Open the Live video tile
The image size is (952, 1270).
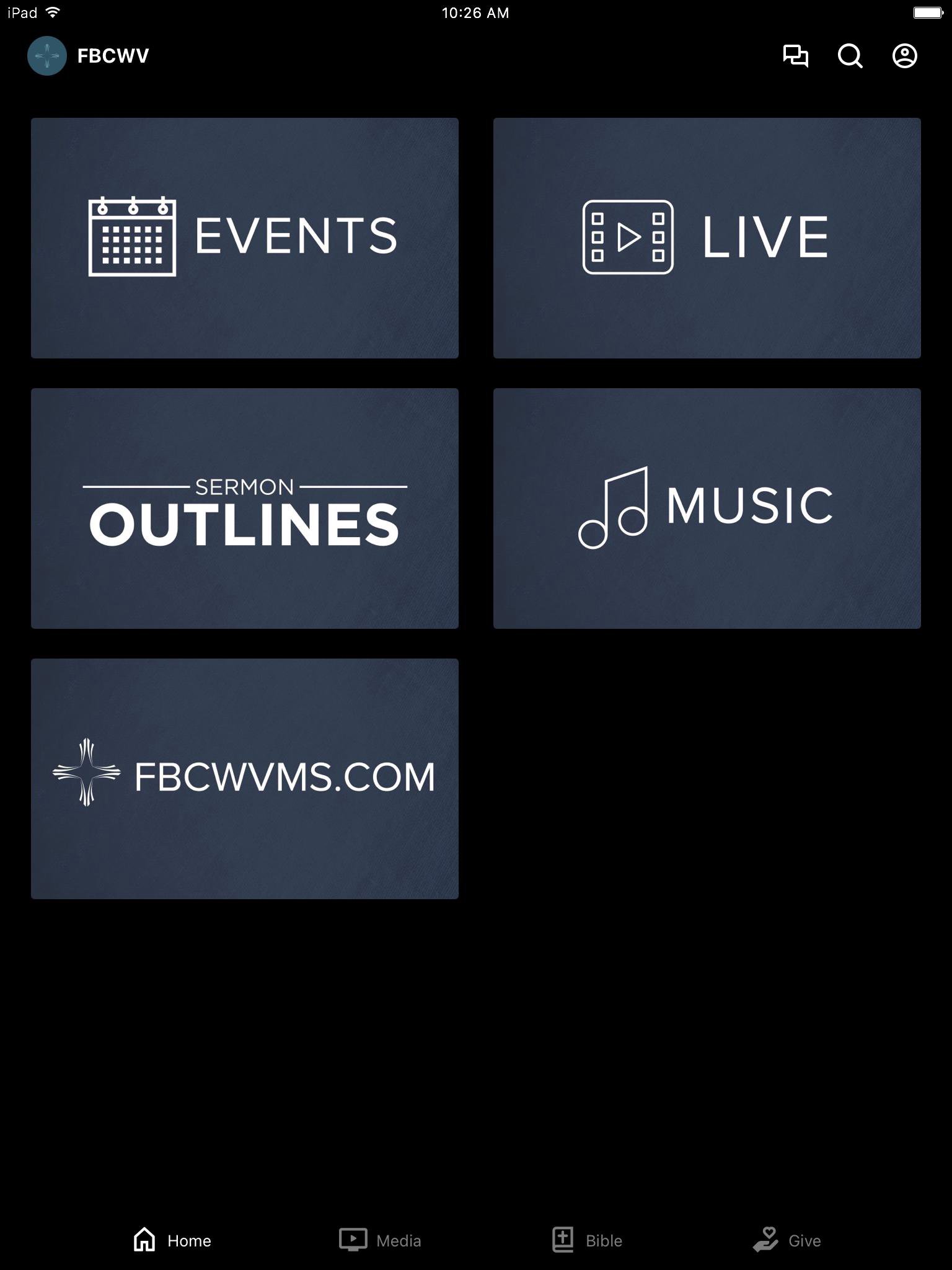point(707,238)
